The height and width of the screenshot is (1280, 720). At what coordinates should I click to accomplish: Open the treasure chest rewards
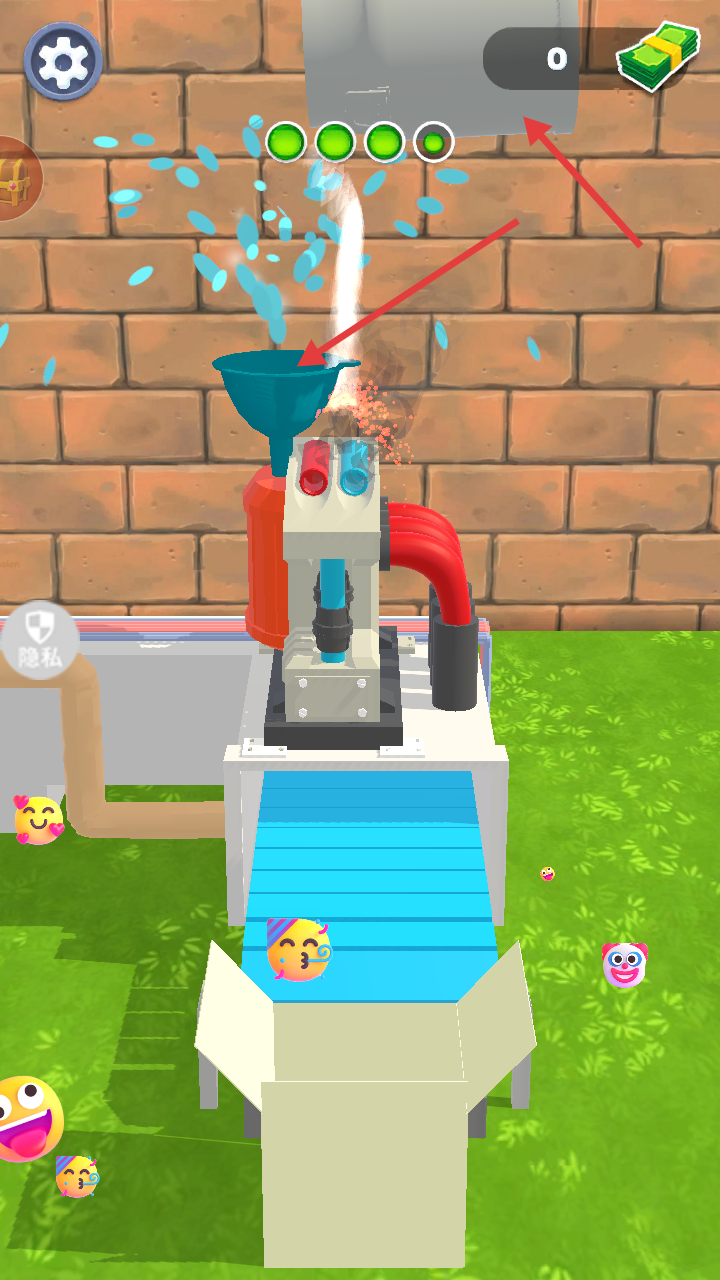pyautogui.click(x=15, y=179)
